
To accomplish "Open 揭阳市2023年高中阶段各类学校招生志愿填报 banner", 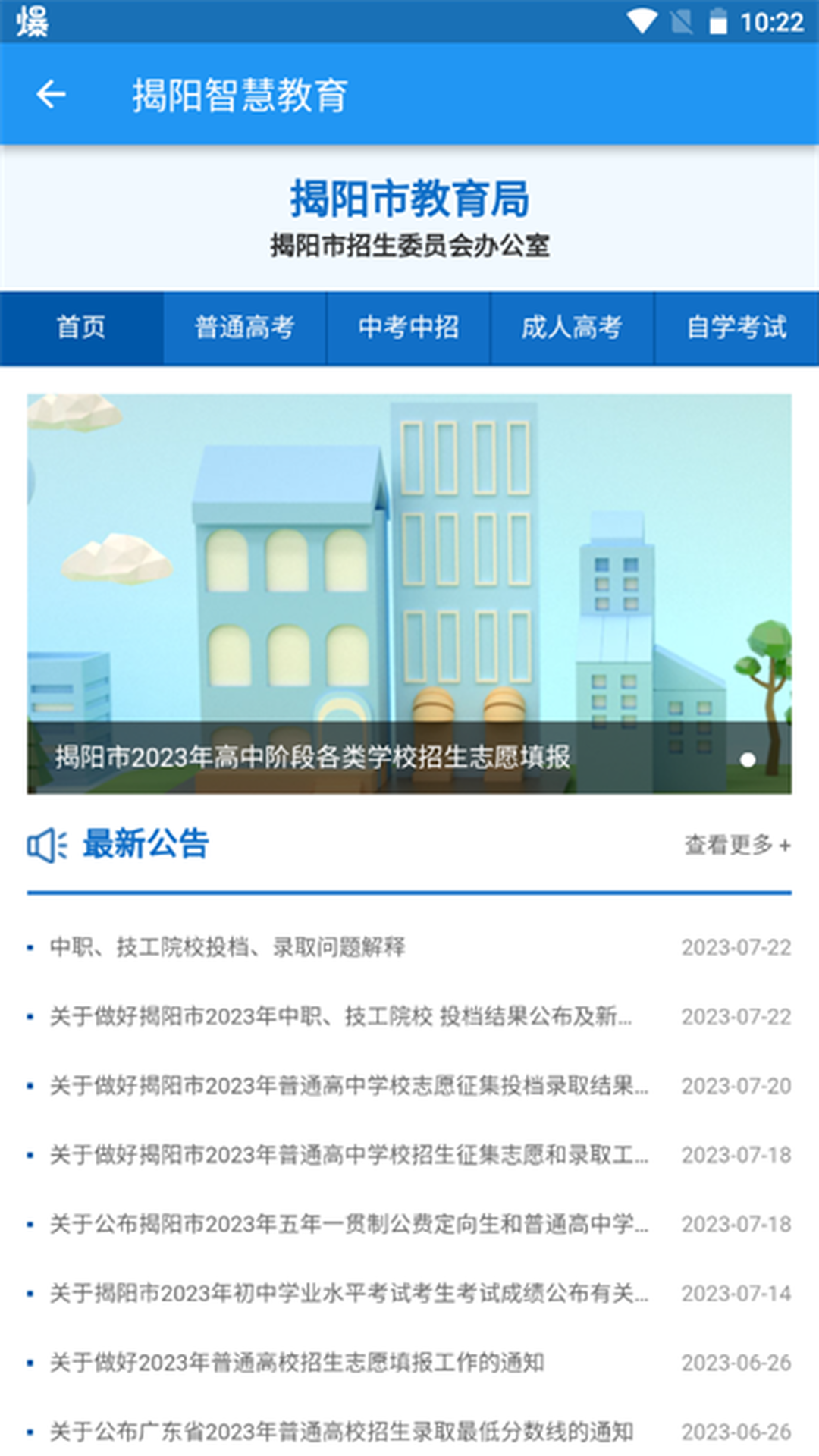I will [x=315, y=755].
